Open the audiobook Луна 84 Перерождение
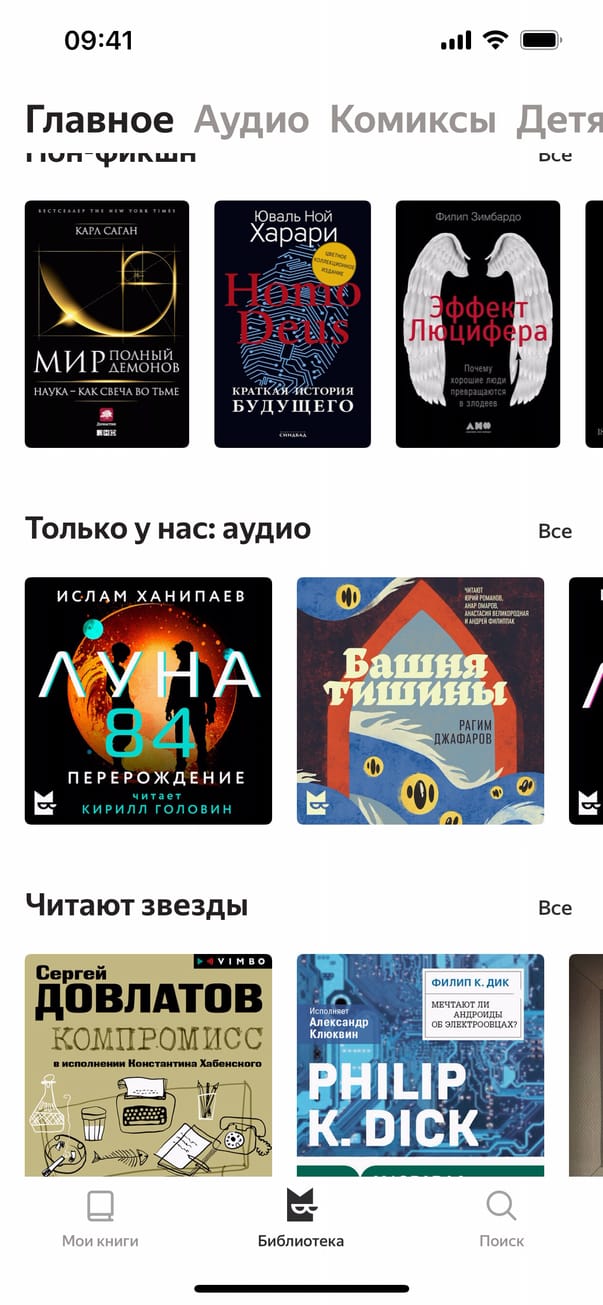 (148, 700)
